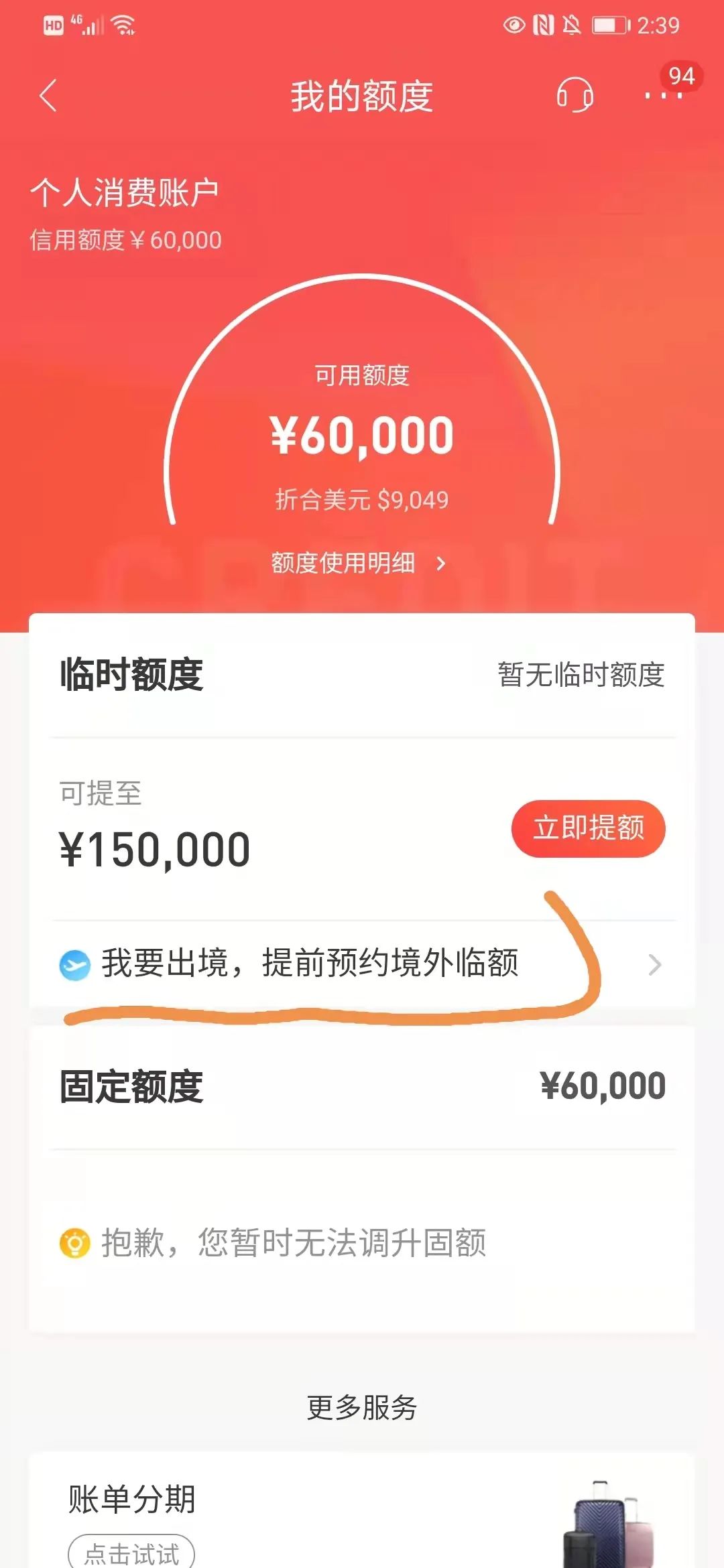The height and width of the screenshot is (1568, 724).
Task: Open 额度使用明细 details link
Action: 358,563
